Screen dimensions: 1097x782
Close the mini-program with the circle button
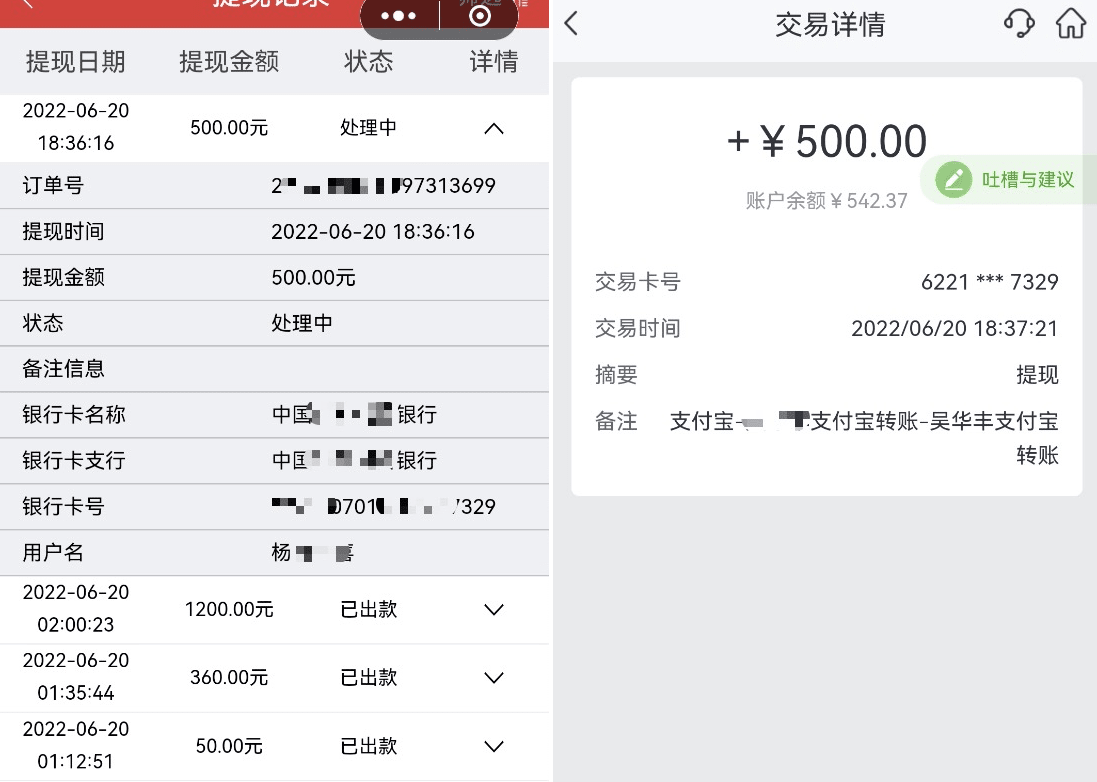click(480, 16)
